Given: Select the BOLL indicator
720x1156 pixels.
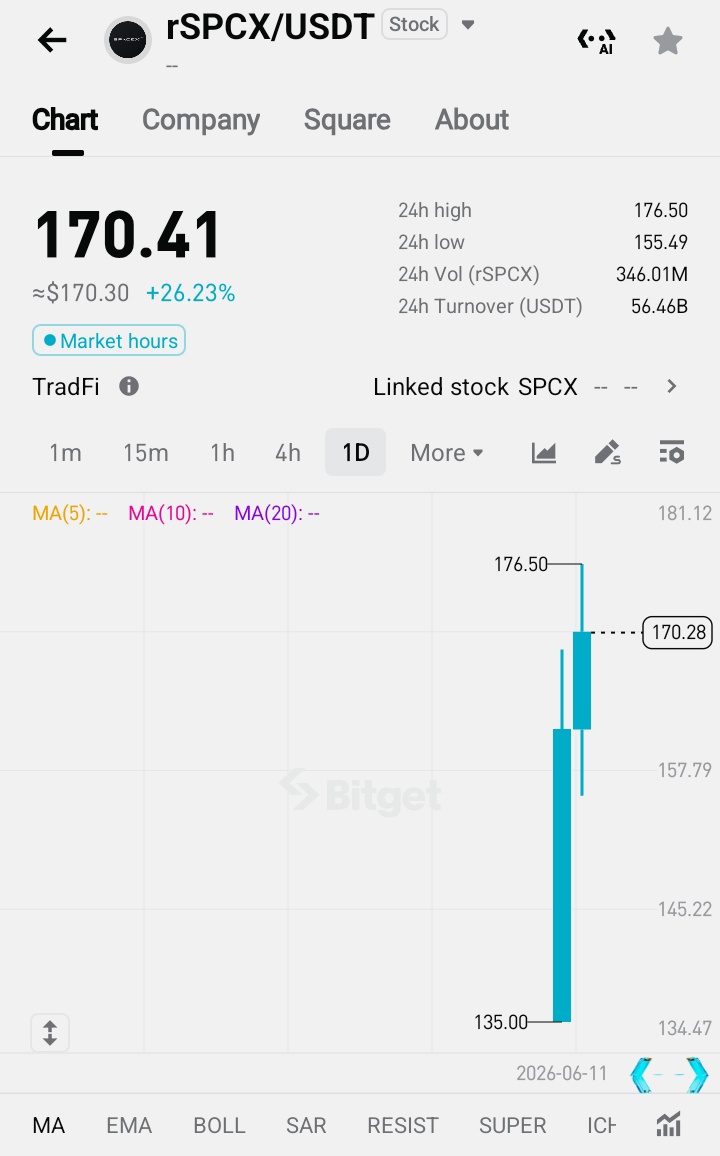Looking at the screenshot, I should coord(219,1125).
